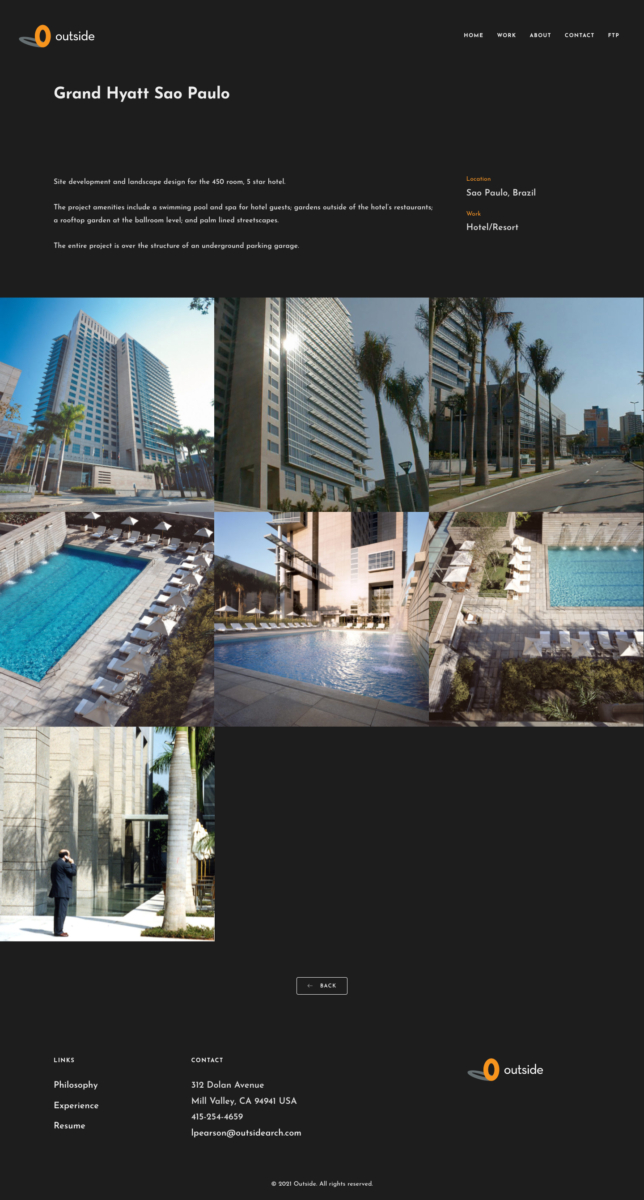Viewport: 644px width, 1200px height.
Task: Open the About page
Action: pos(540,35)
